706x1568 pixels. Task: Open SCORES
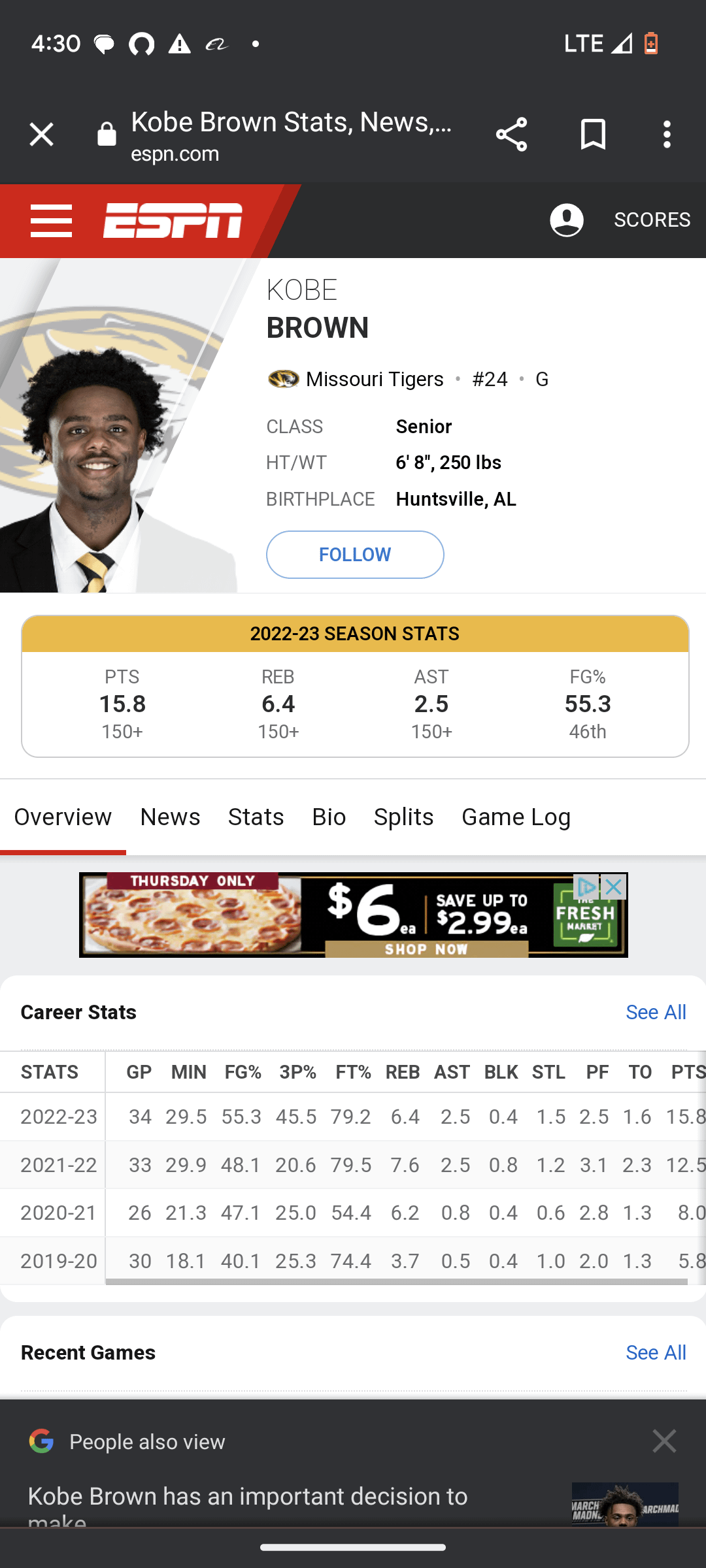(x=652, y=220)
